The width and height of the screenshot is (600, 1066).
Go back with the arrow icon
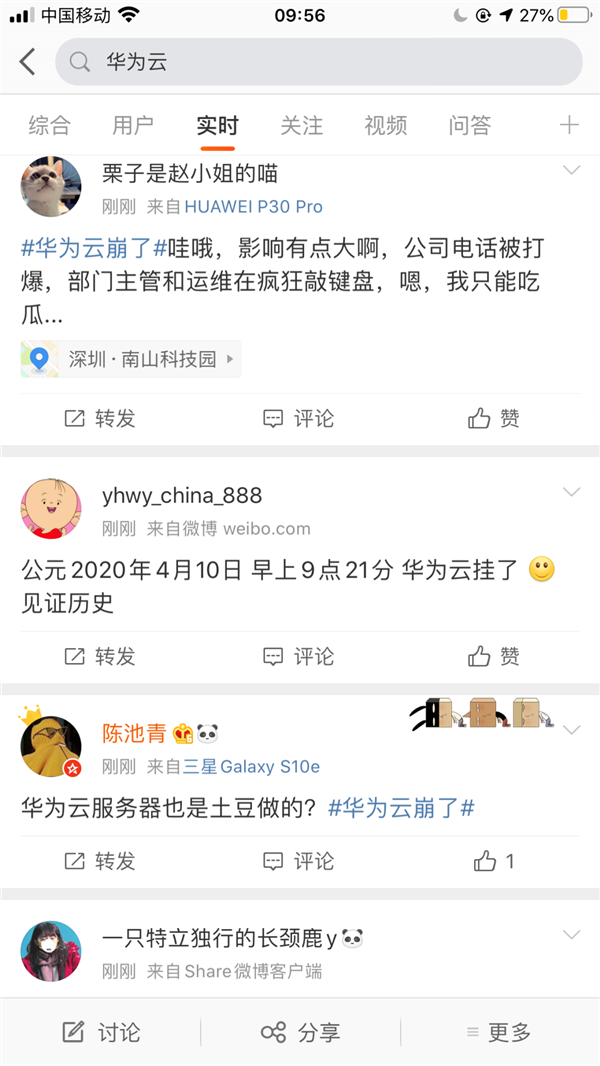pos(27,62)
